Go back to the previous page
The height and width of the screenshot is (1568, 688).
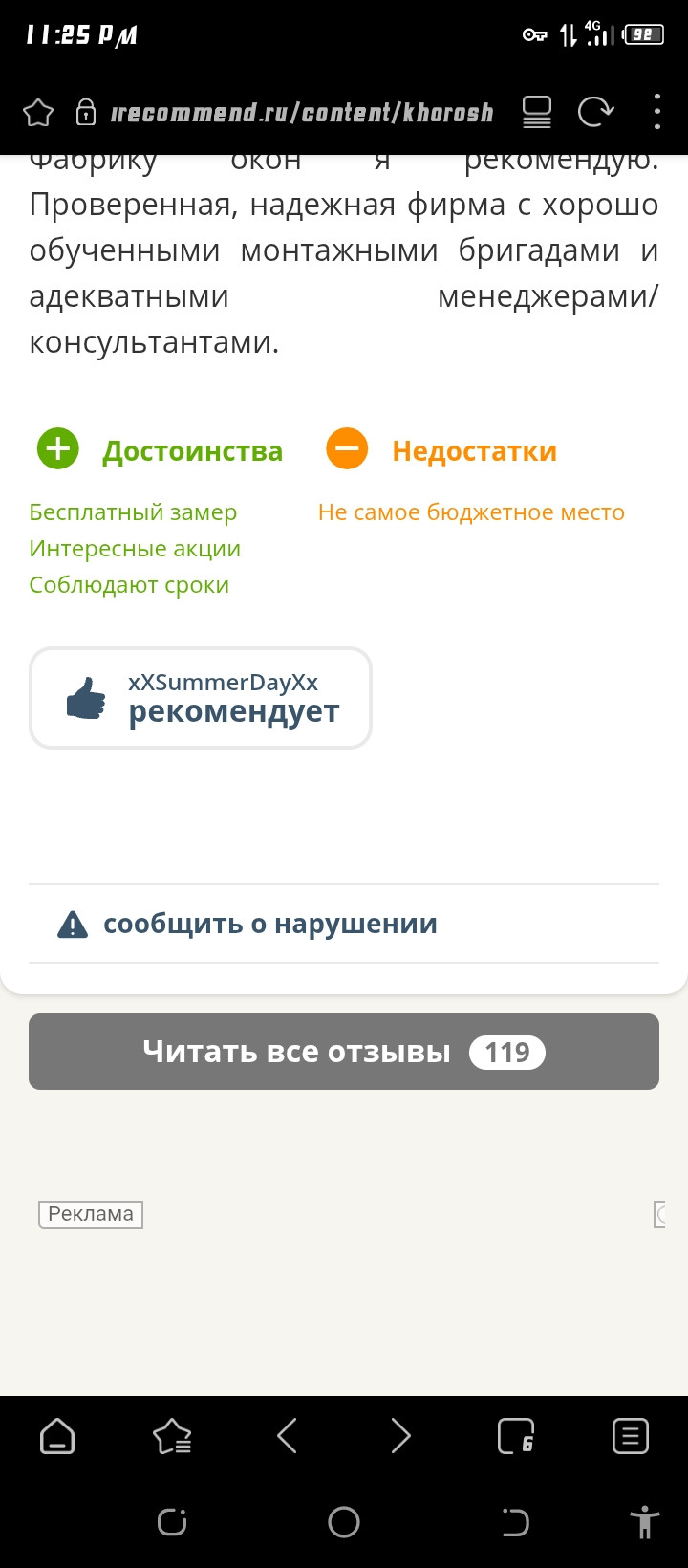tap(287, 1436)
